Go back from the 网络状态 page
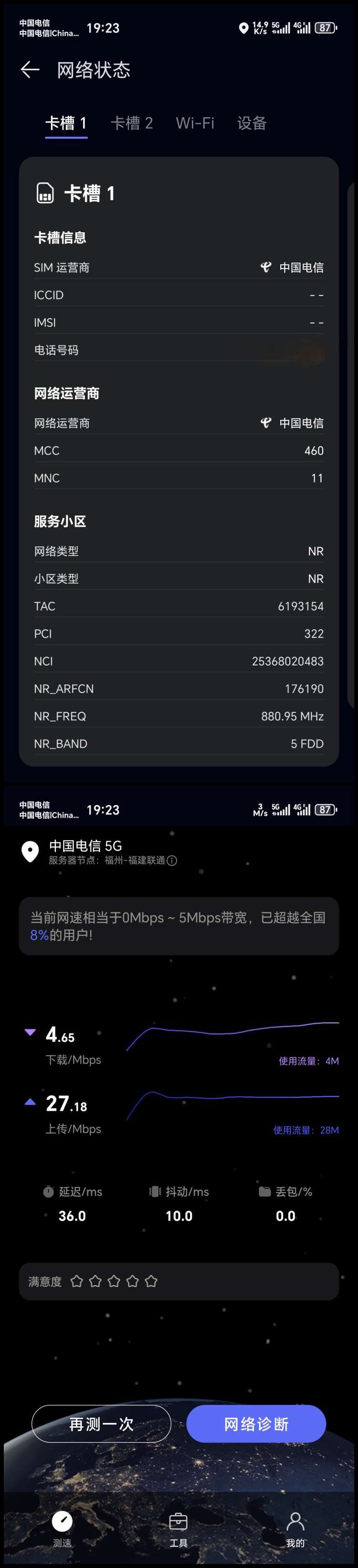The width and height of the screenshot is (358, 1568). (30, 70)
